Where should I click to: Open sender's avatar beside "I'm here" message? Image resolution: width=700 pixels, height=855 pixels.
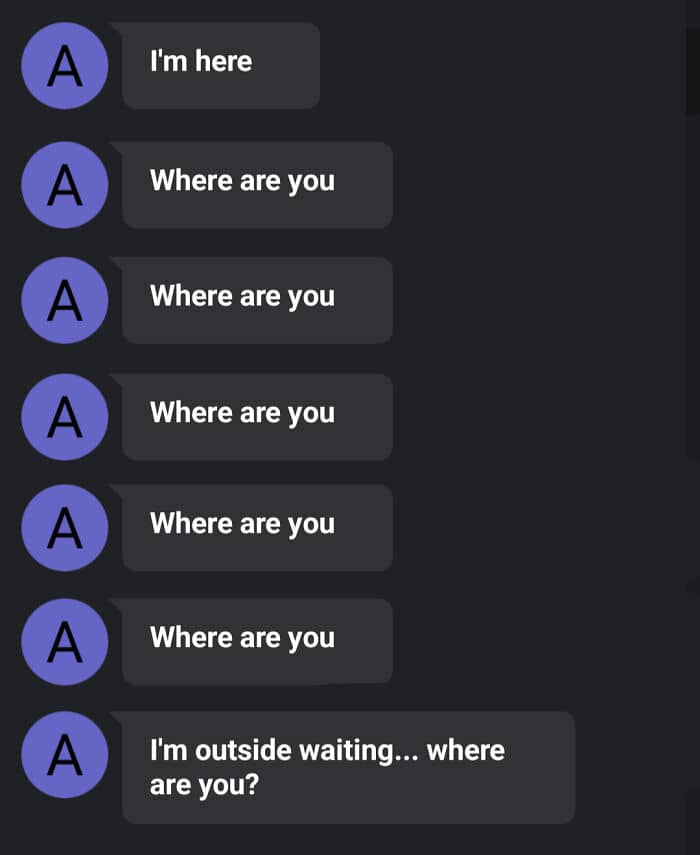[x=64, y=66]
